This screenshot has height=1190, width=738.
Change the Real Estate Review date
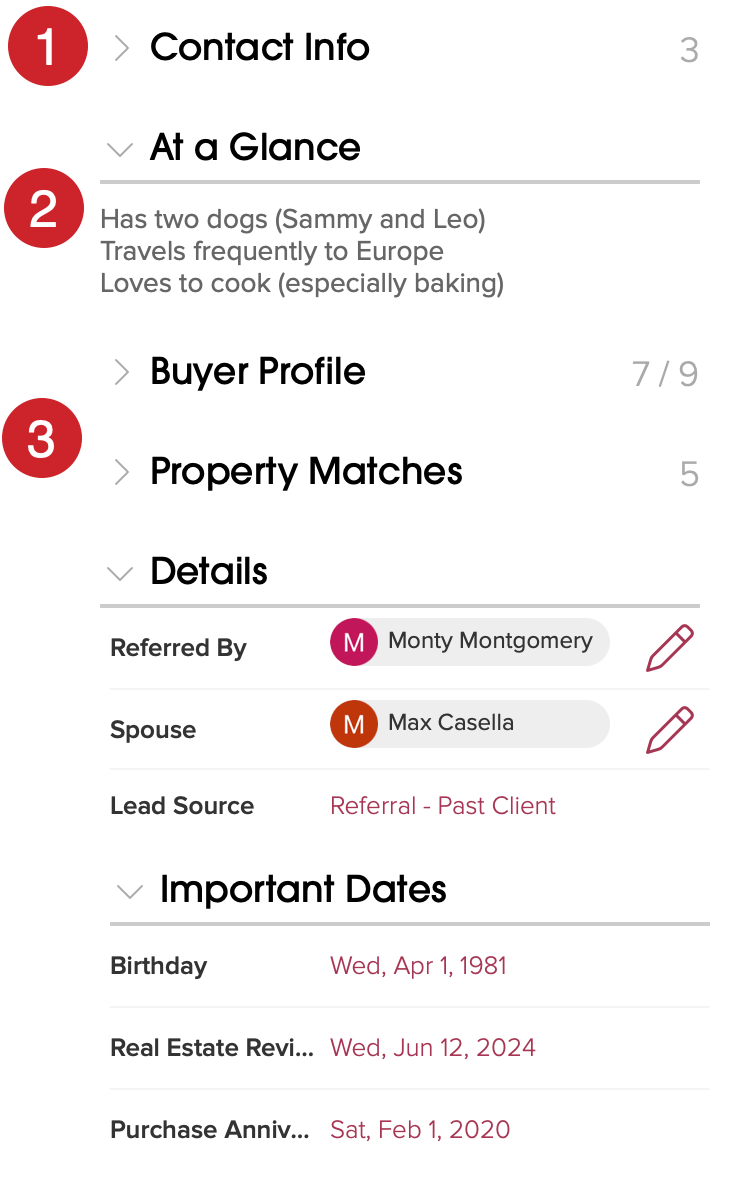pos(433,1047)
